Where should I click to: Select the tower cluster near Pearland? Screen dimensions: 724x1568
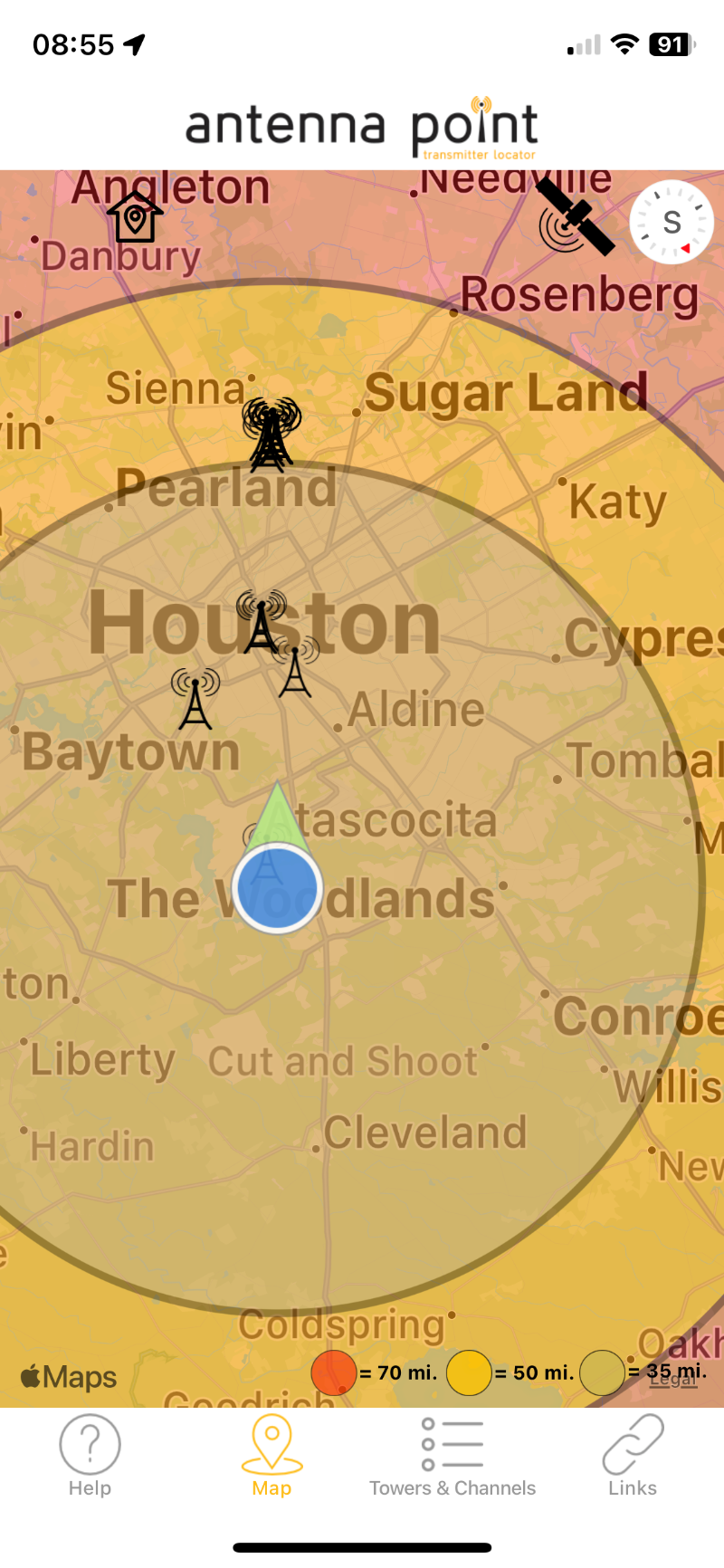pyautogui.click(x=271, y=435)
